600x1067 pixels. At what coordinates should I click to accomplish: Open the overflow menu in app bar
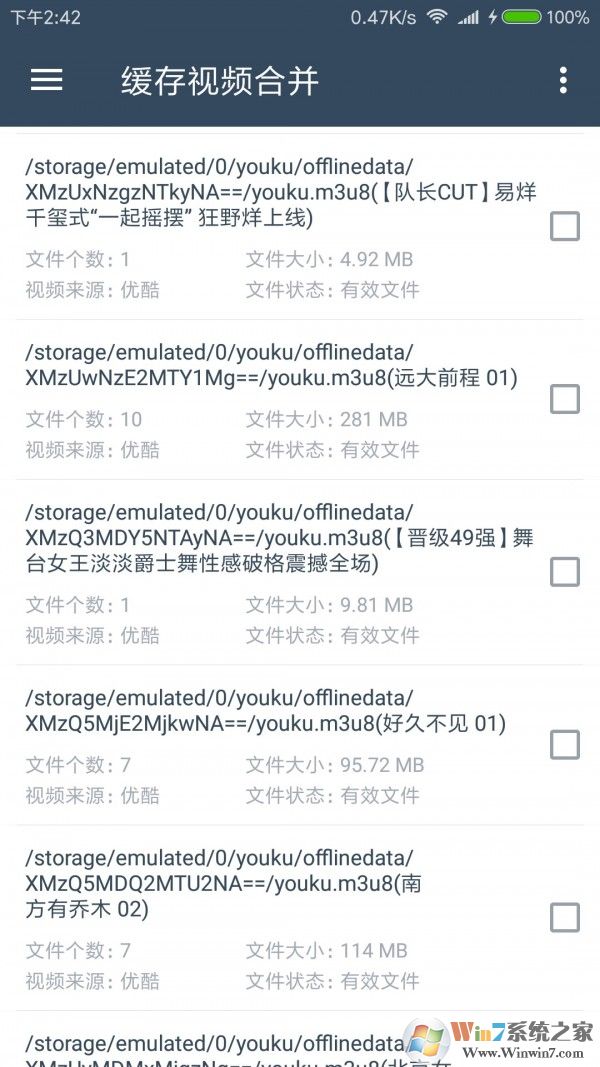coord(563,80)
